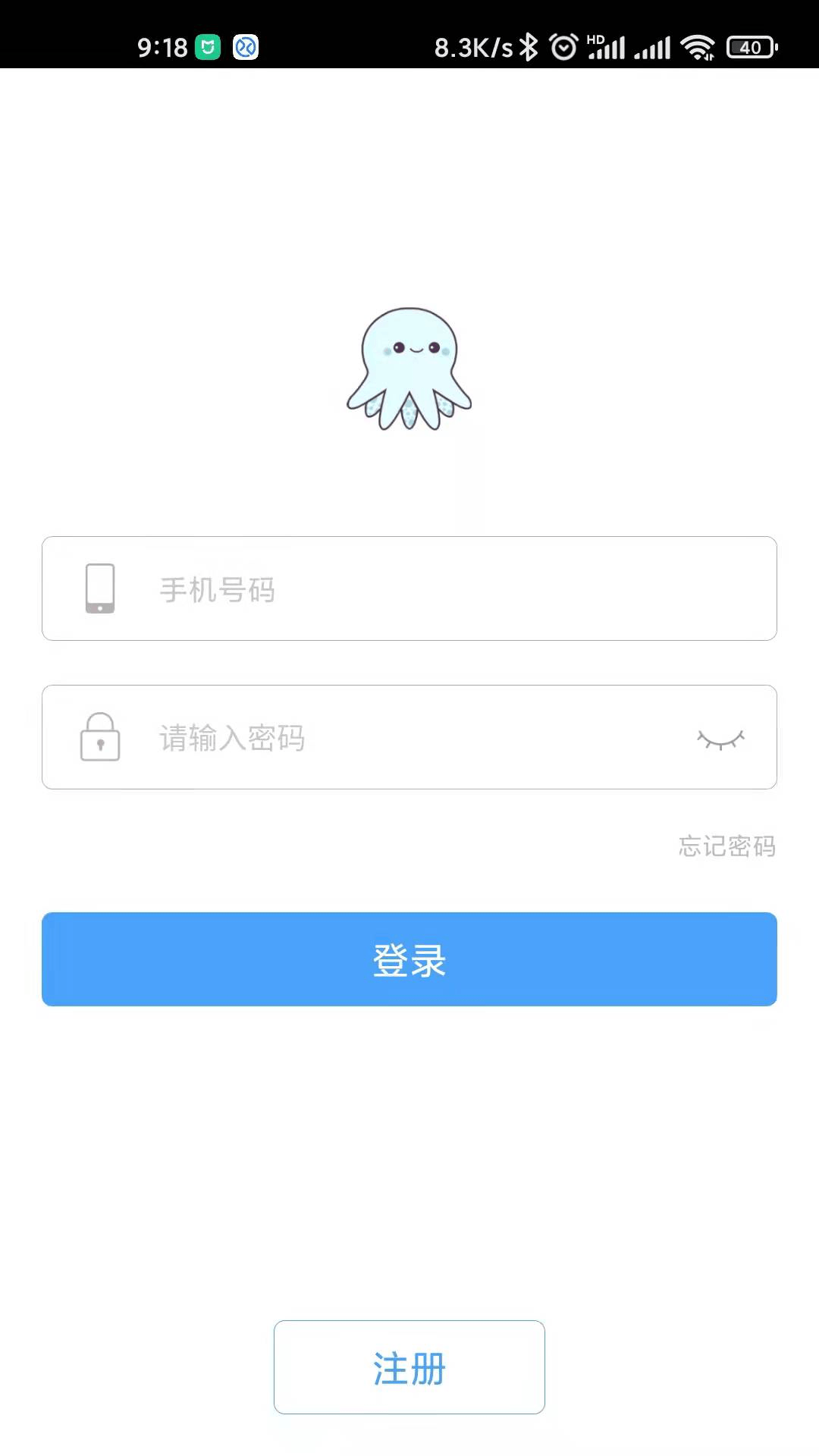Open the forgot password (忘记密码) link
819x1456 pixels.
[726, 846]
